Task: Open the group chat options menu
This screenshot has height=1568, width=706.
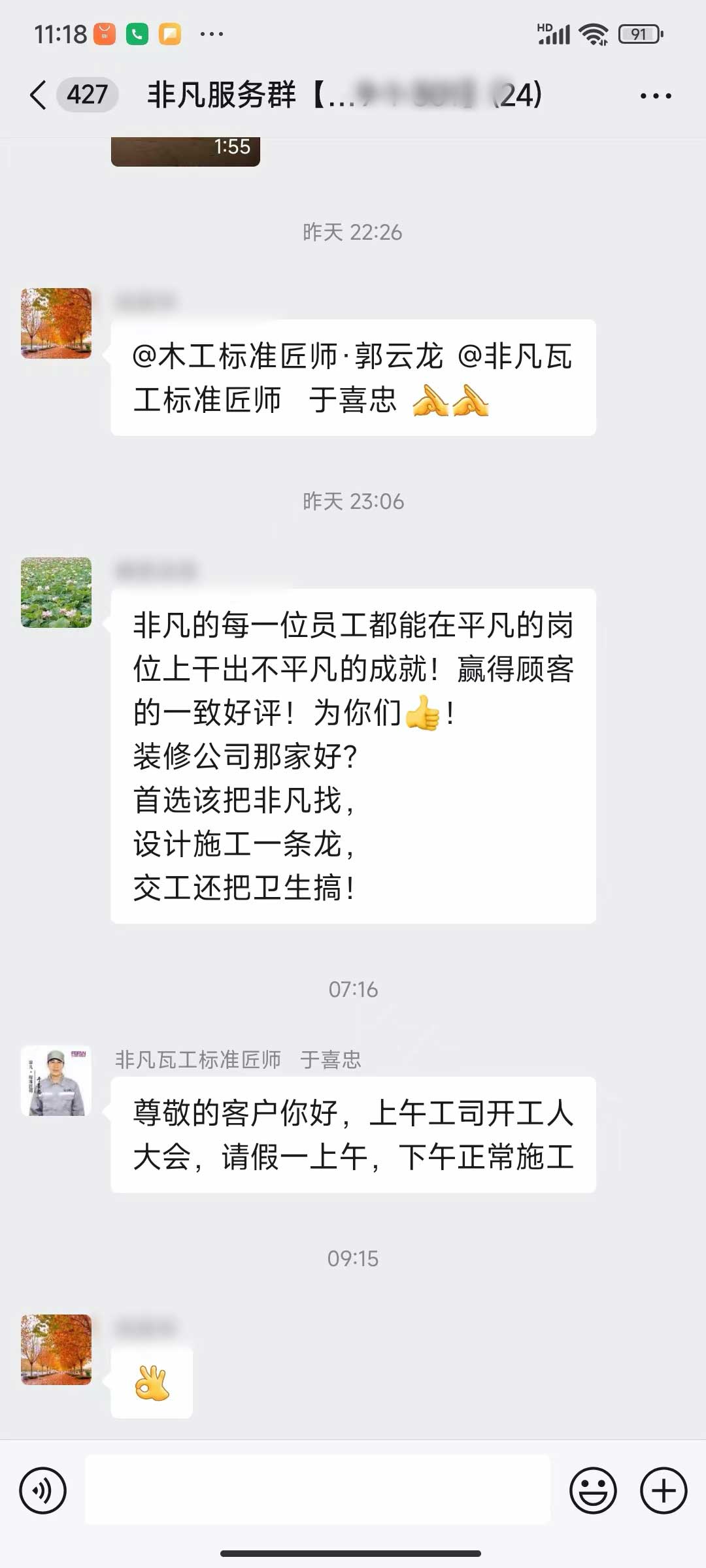Action: tap(656, 96)
